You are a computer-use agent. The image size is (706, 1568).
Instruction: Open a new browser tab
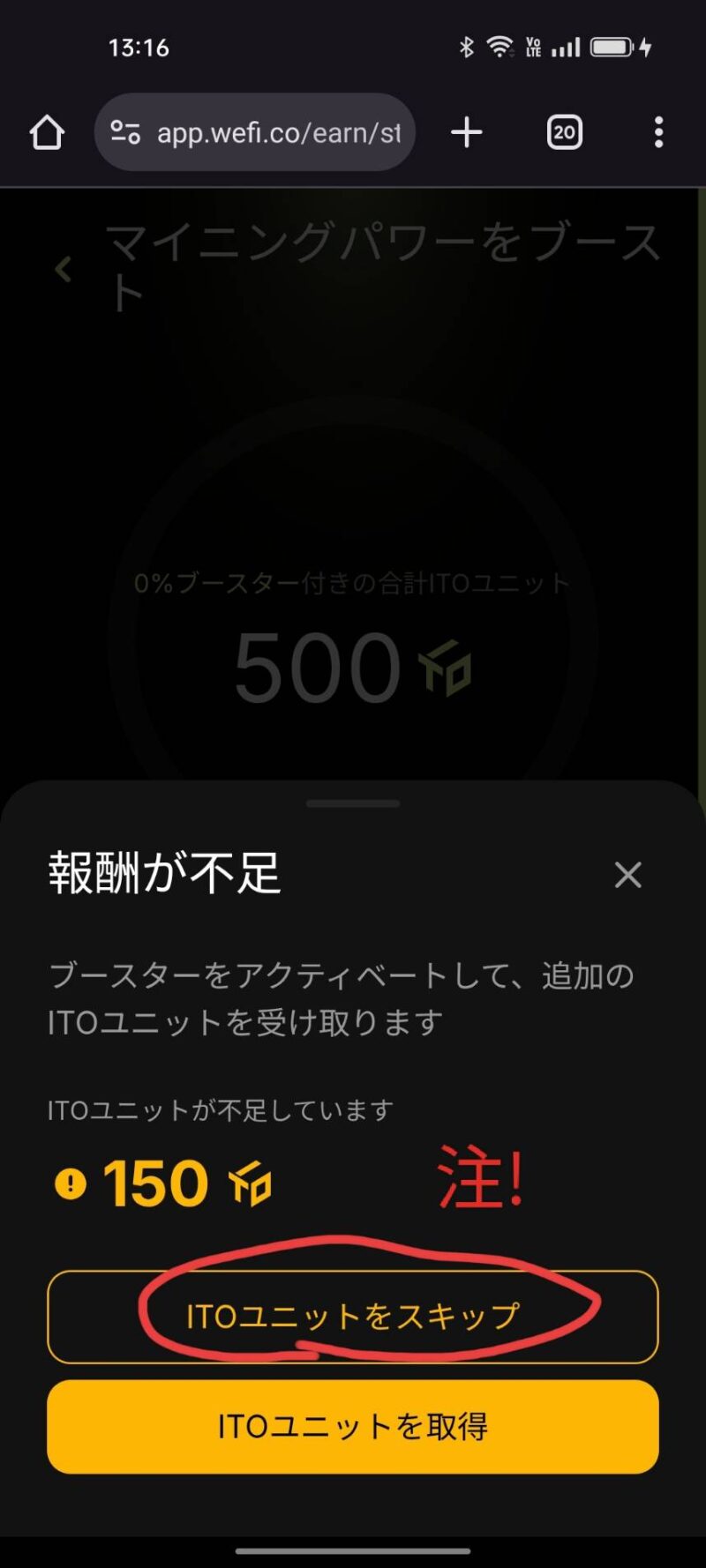[467, 133]
